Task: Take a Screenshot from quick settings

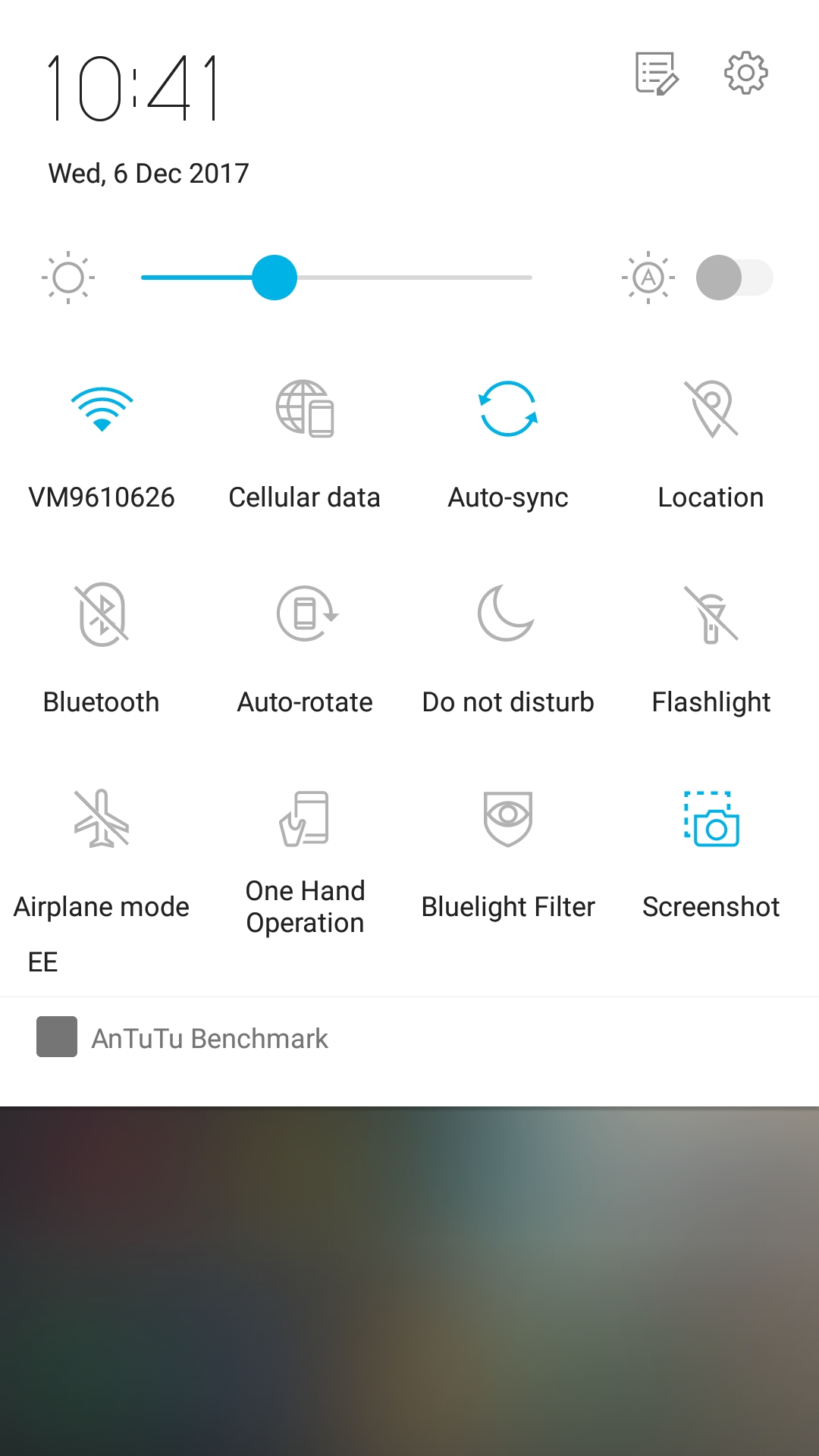Action: point(711,819)
